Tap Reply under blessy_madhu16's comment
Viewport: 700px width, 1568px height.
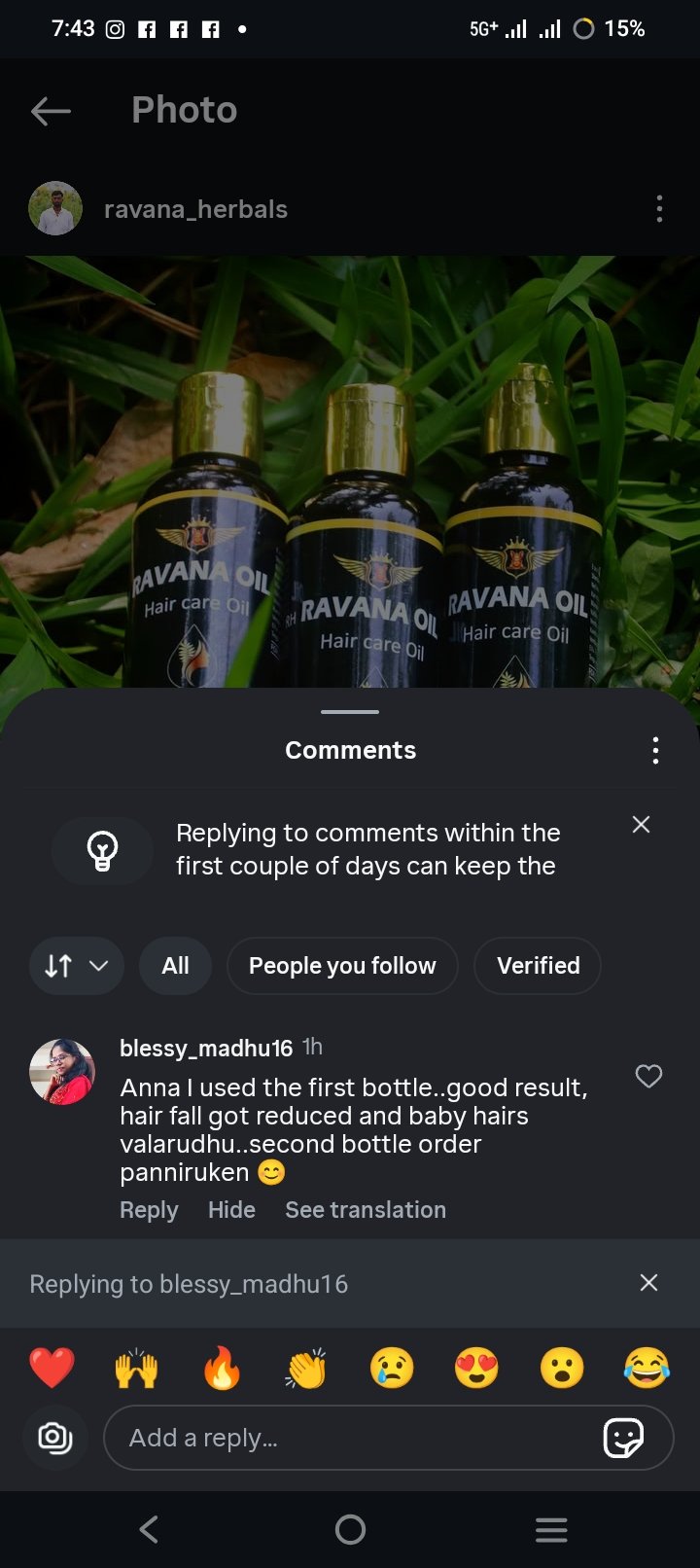point(149,1210)
